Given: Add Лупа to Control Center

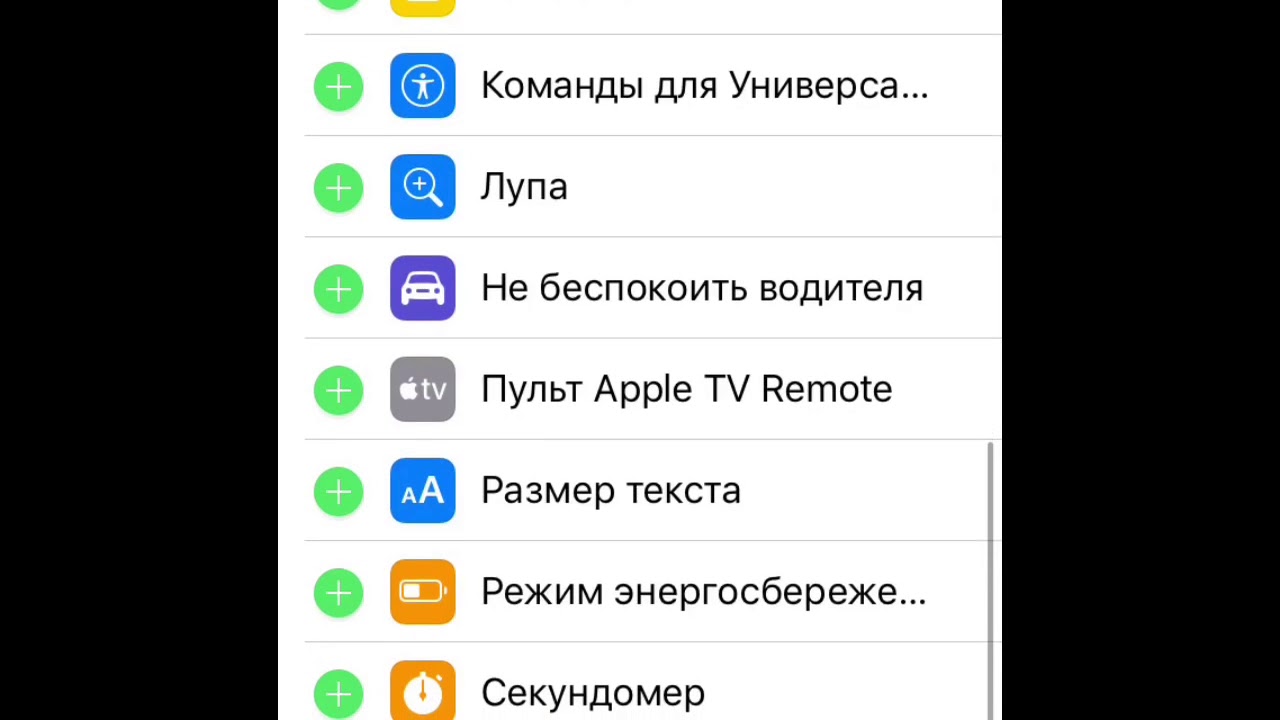Looking at the screenshot, I should click(338, 188).
